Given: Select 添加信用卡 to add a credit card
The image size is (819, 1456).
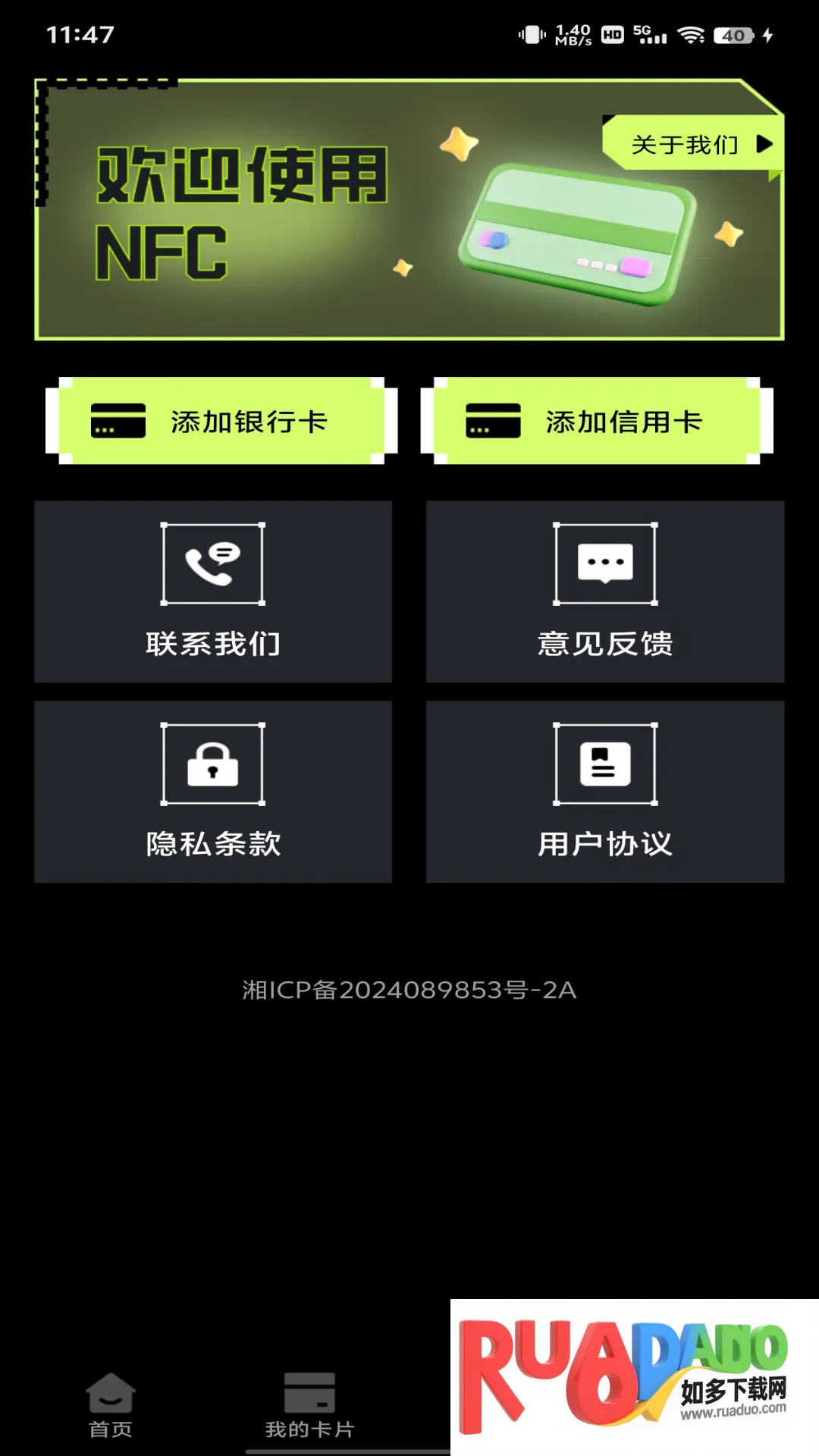Looking at the screenshot, I should 597,421.
